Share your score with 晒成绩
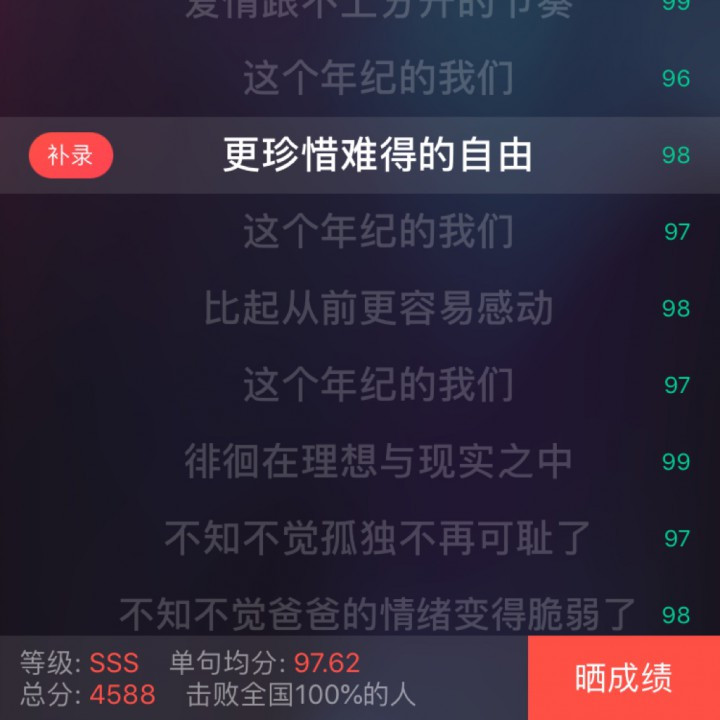Screen dimensions: 720x720 coord(624,678)
